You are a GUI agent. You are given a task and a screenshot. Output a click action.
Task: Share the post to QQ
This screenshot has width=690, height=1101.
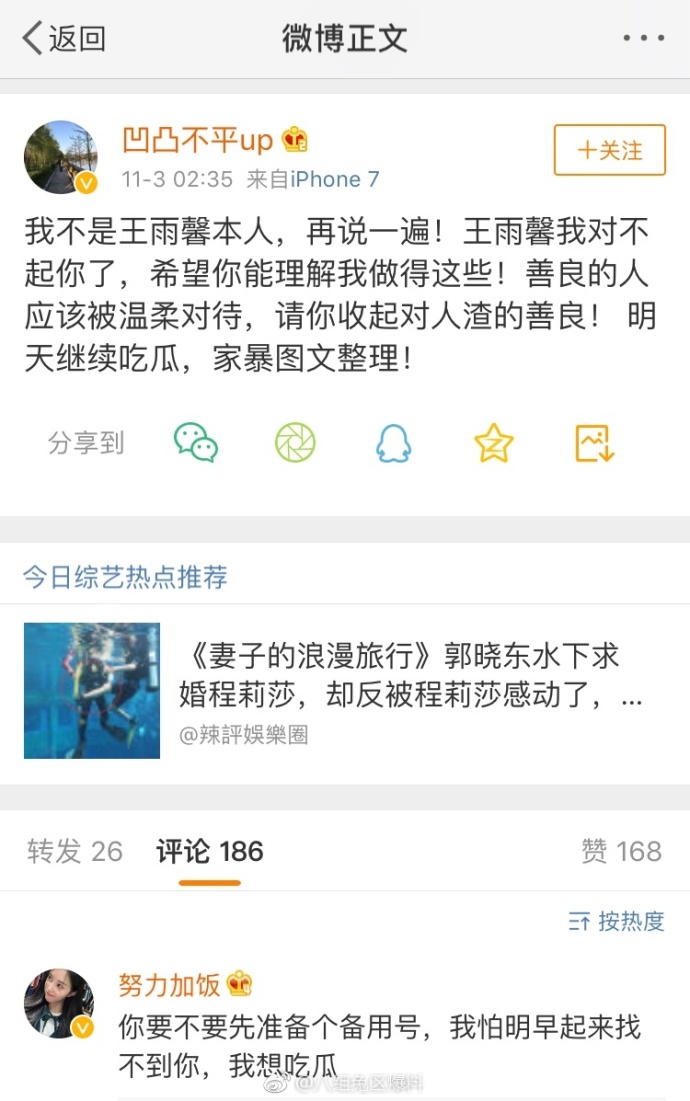click(x=394, y=443)
